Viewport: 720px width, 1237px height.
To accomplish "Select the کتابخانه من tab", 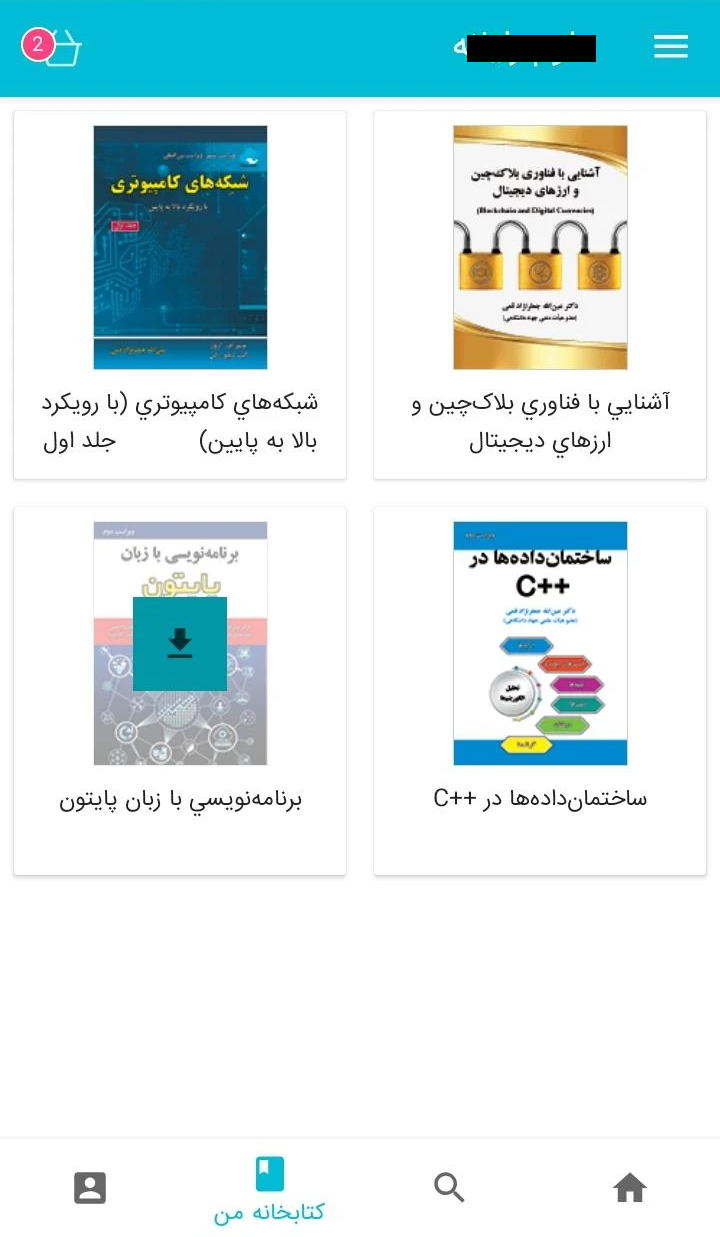I will 270,1190.
